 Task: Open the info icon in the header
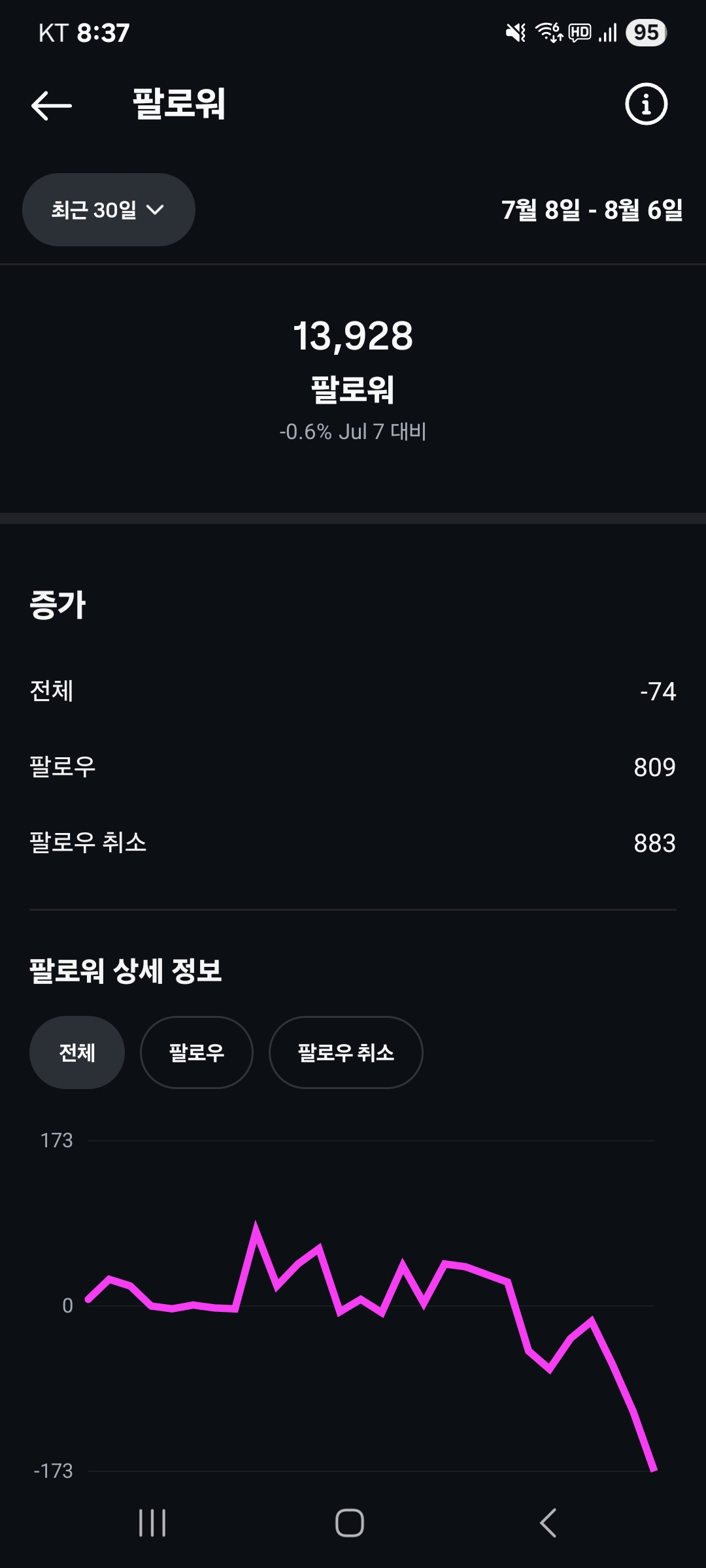[x=646, y=104]
